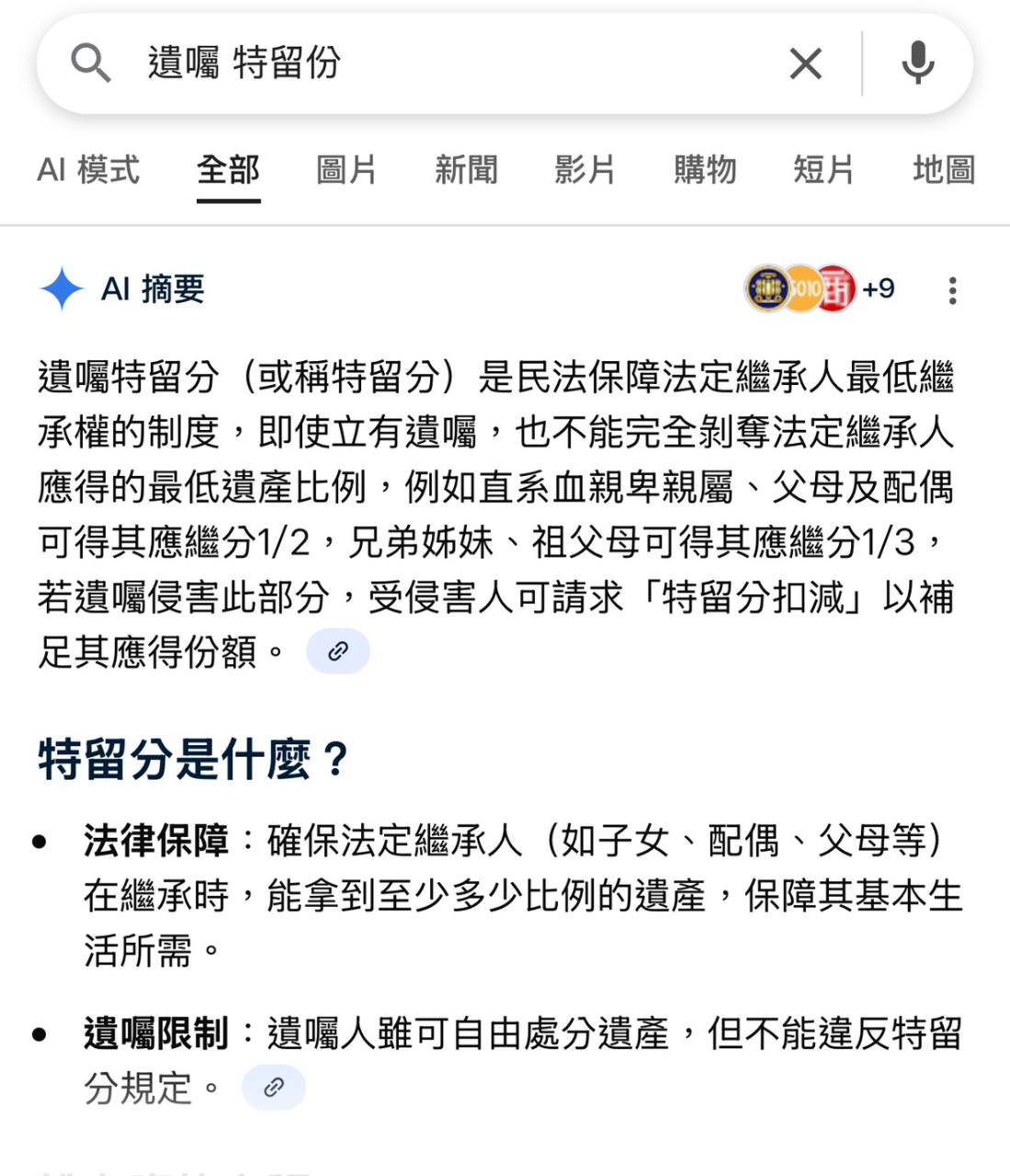Open AI 摘要 overflow menu
This screenshot has width=1010, height=1176.
click(952, 290)
